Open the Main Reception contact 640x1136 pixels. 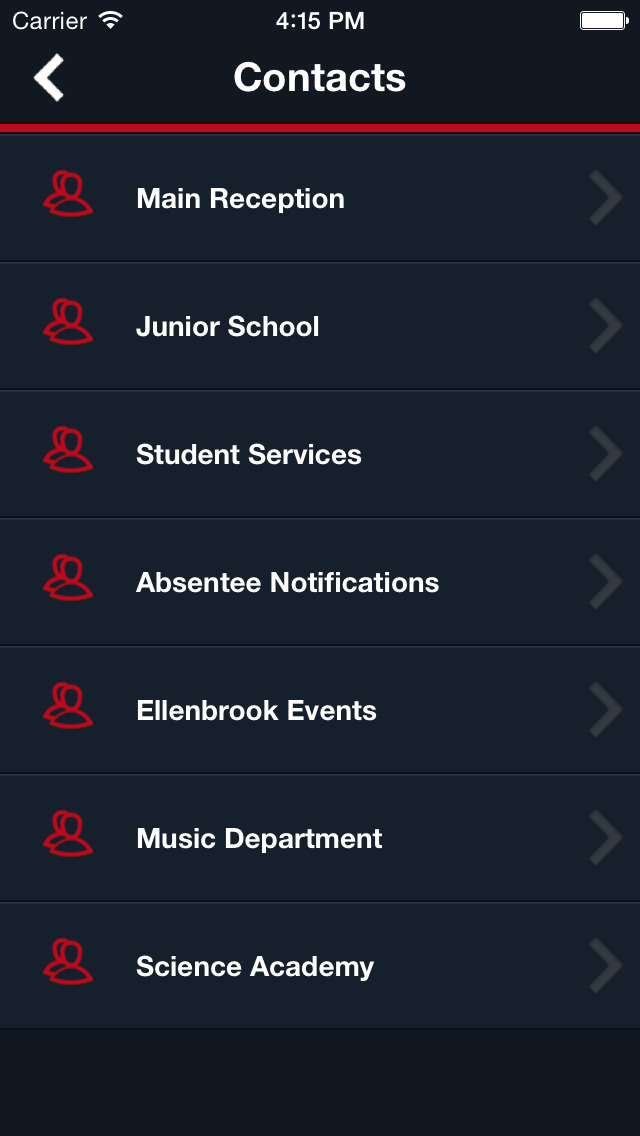click(x=320, y=198)
